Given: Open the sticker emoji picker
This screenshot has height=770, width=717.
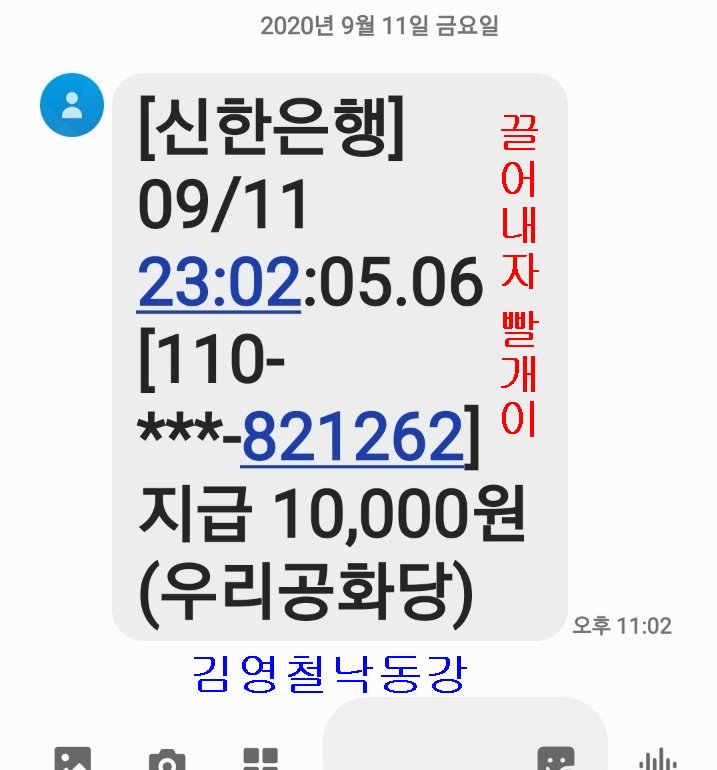Looking at the screenshot, I should 556,759.
